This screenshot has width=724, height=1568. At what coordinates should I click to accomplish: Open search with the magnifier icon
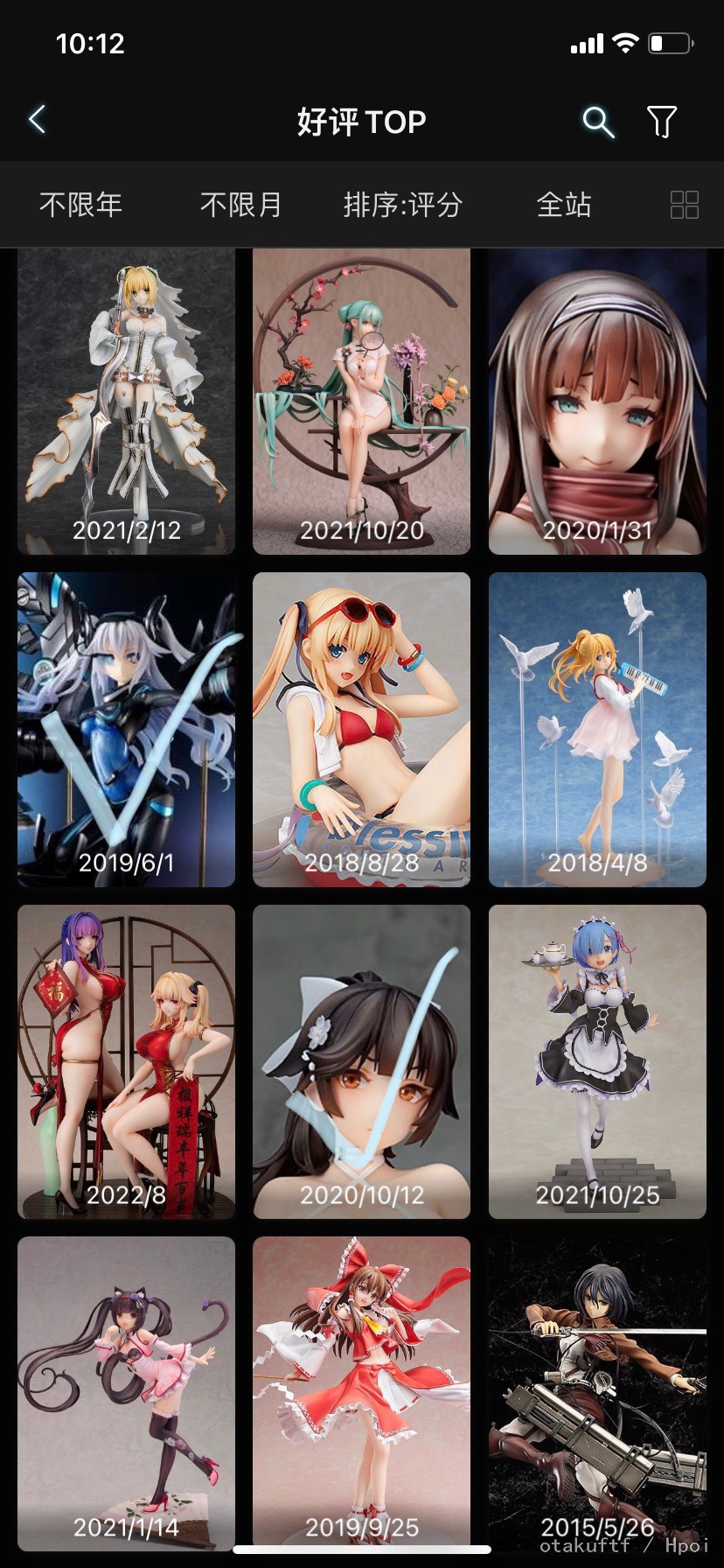598,122
